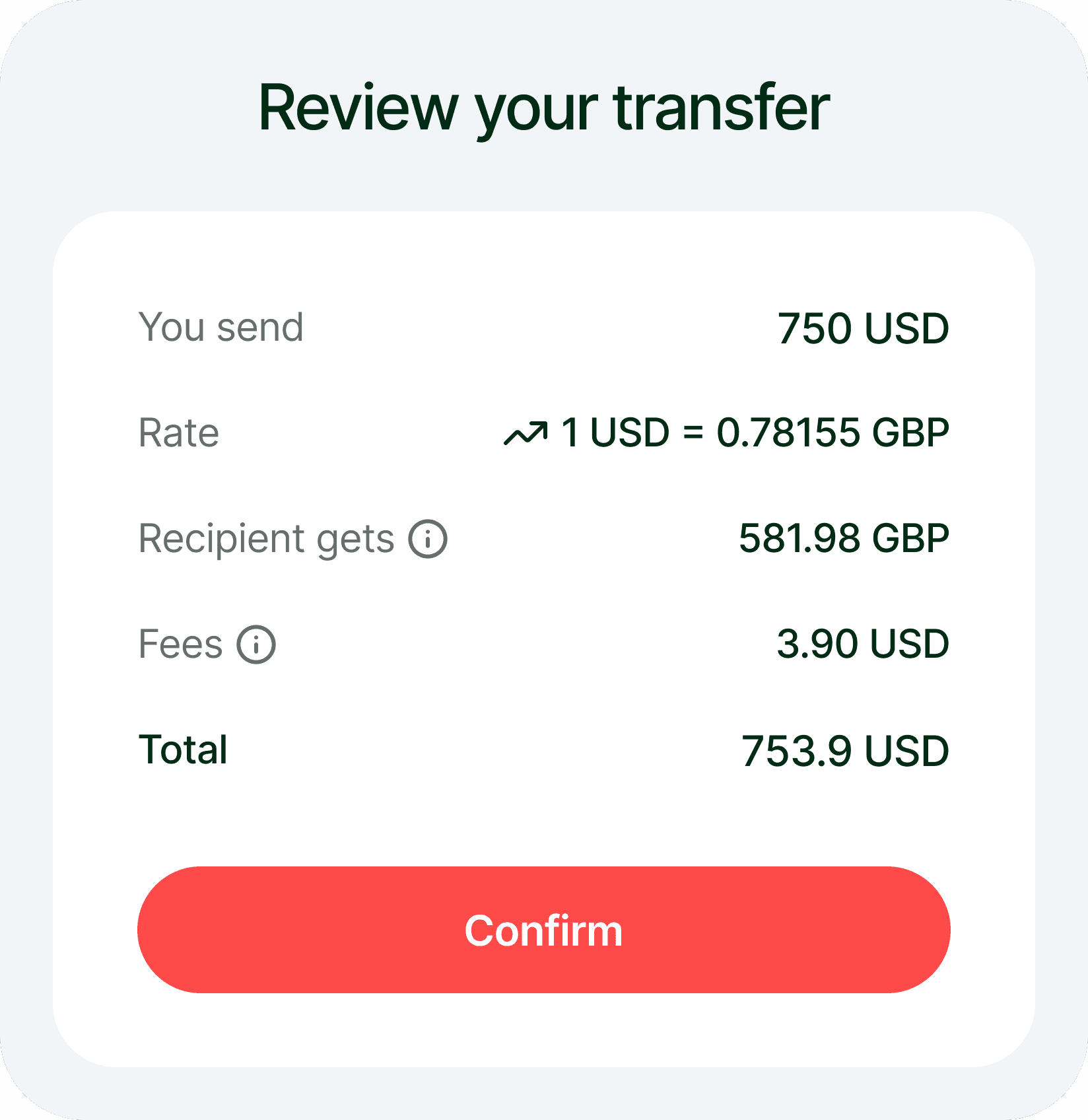The image size is (1088, 1120).
Task: Click the Recipient gets label text
Action: coord(264,538)
